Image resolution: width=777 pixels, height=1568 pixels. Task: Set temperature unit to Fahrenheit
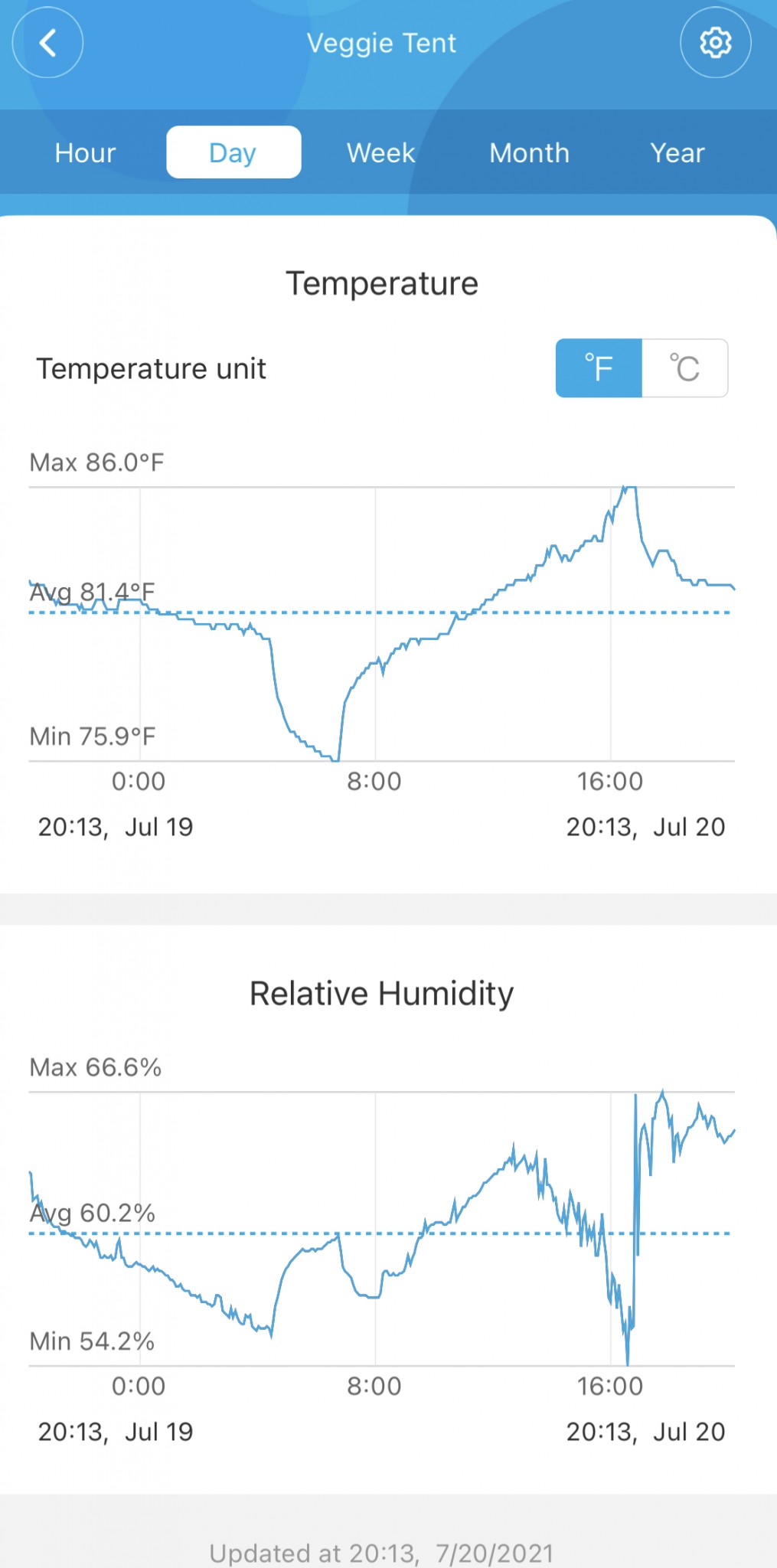pyautogui.click(x=599, y=368)
